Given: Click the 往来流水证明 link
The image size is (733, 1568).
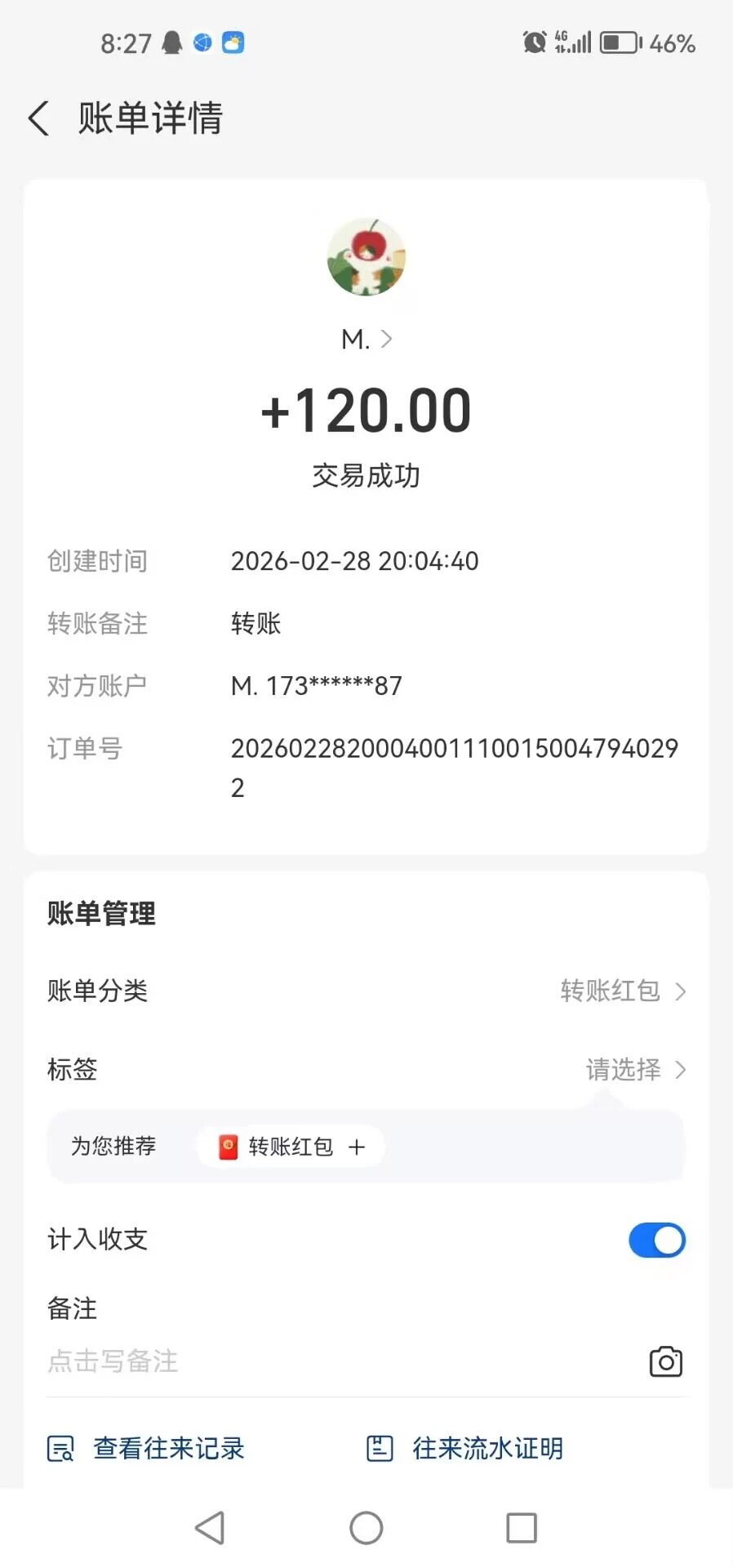Looking at the screenshot, I should pos(487,1447).
